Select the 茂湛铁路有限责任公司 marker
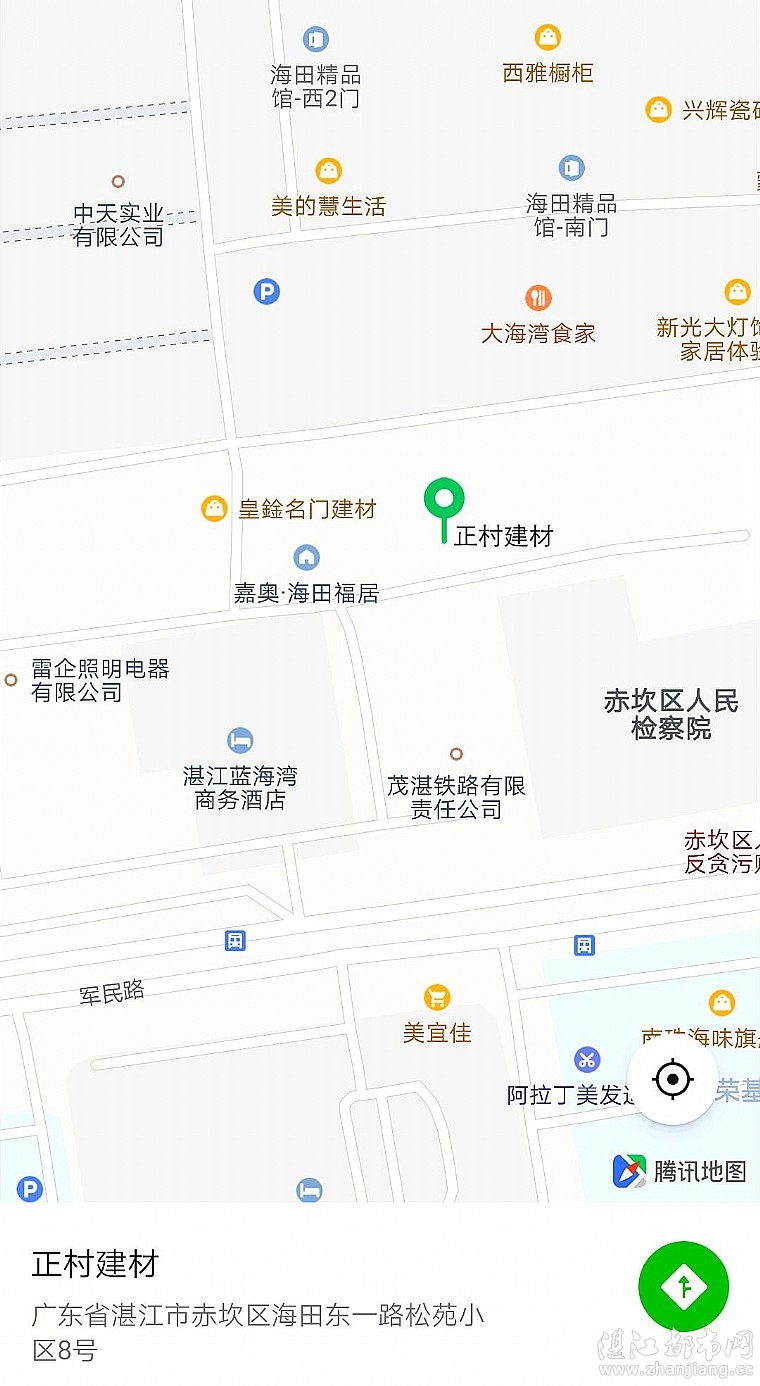Viewport: 760px width, 1386px height. pos(456,754)
